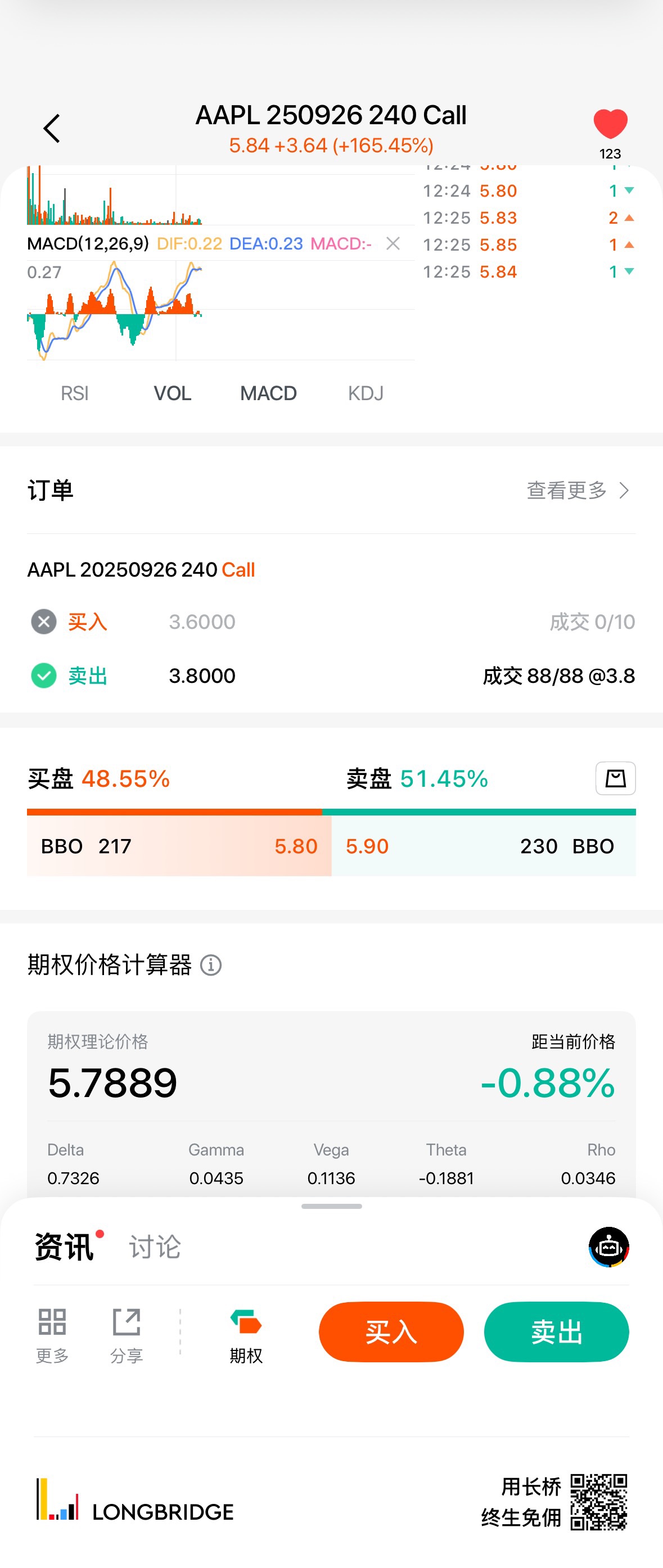Select the MACD indicator tab
Viewport: 663px width, 1568px height.
click(268, 393)
